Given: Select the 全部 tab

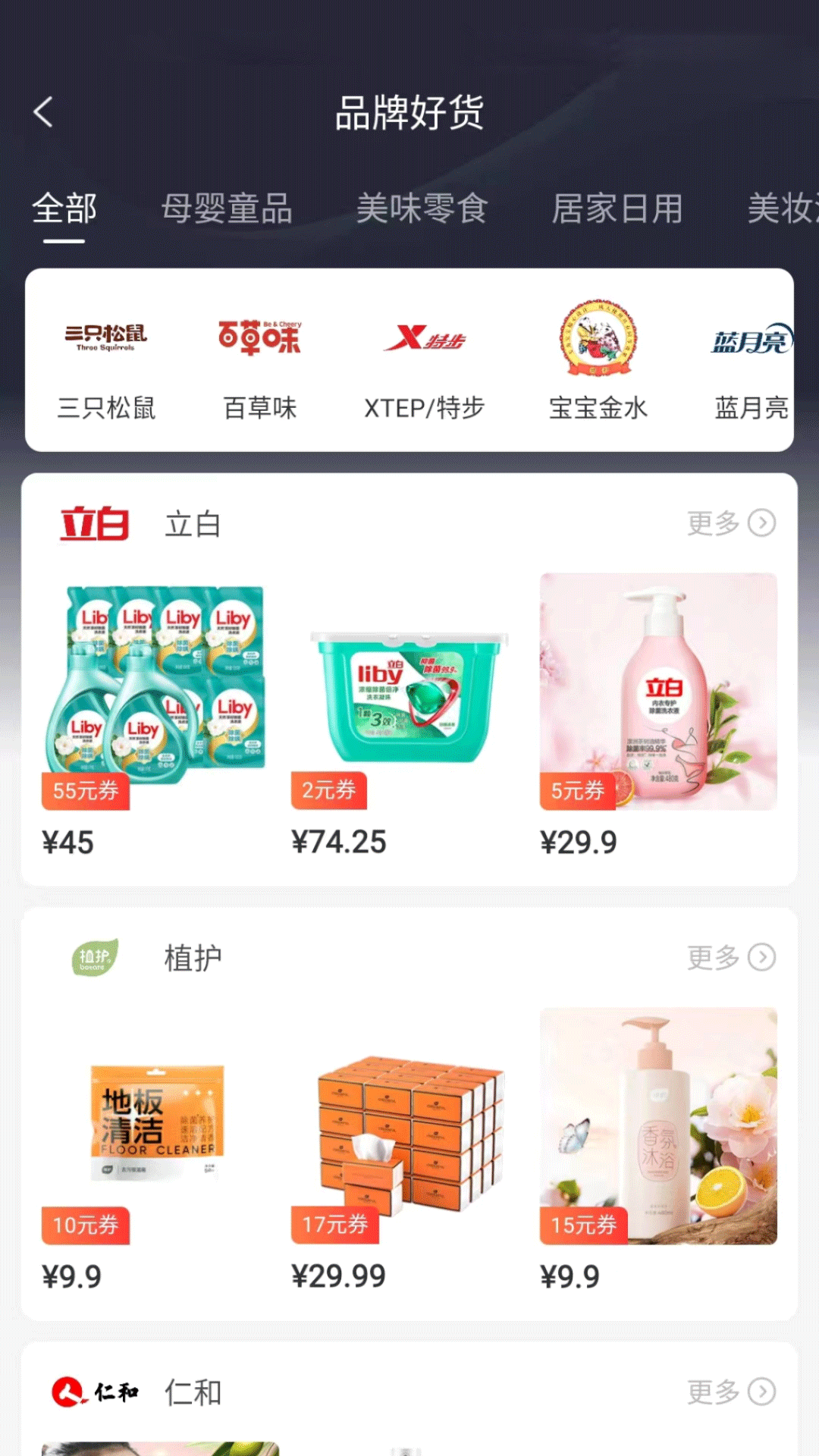Looking at the screenshot, I should (x=64, y=209).
